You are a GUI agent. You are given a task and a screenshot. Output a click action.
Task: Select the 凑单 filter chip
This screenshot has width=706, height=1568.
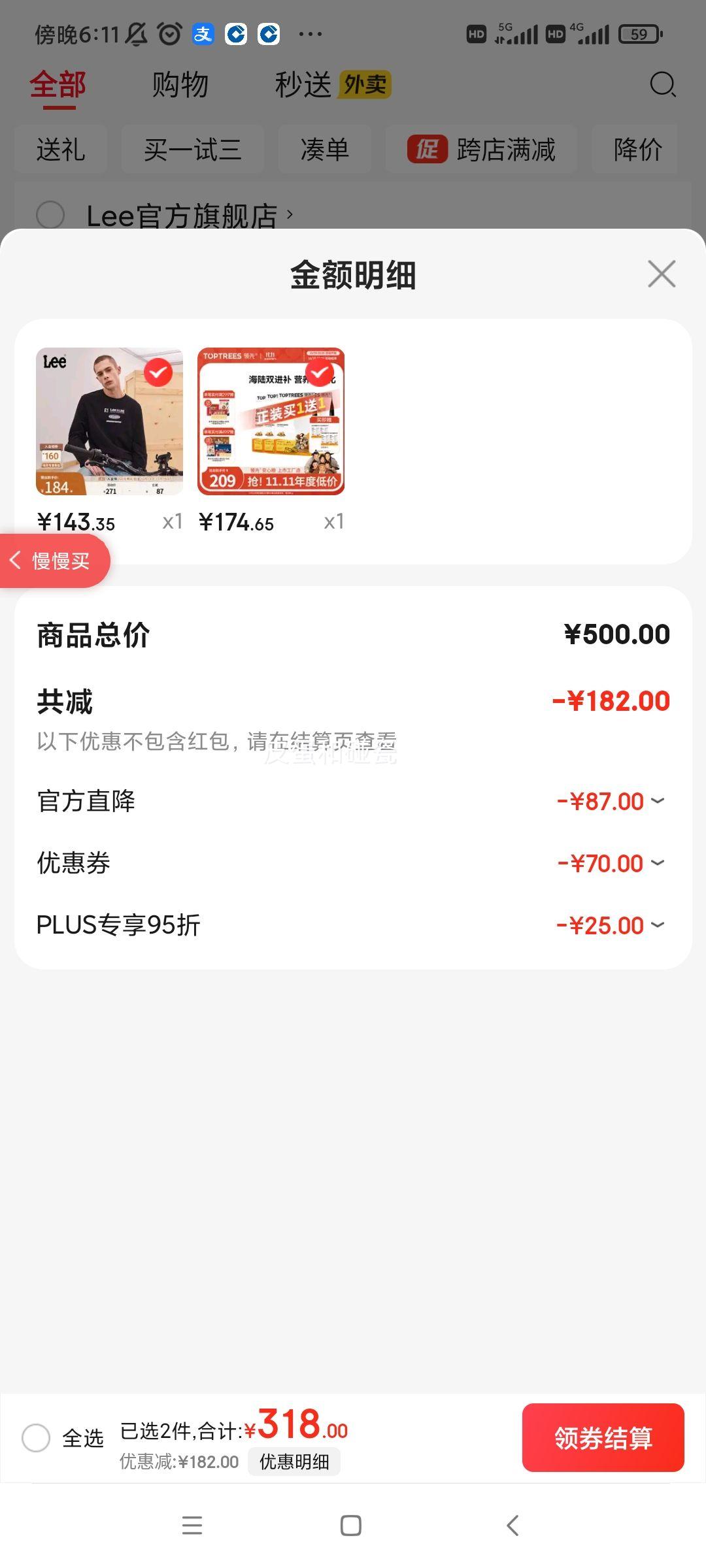coord(325,150)
